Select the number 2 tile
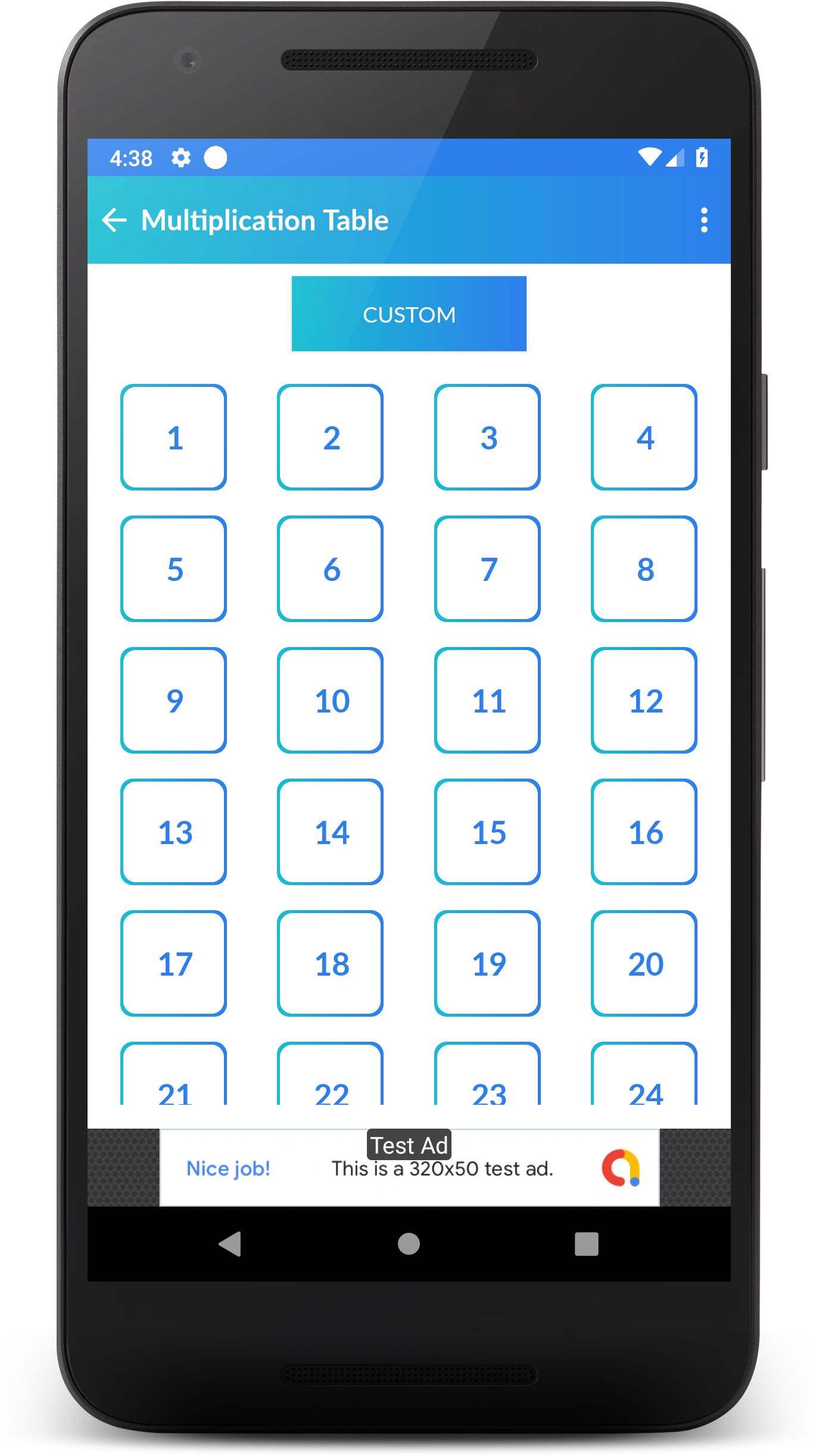The height and width of the screenshot is (1456, 816). [330, 438]
